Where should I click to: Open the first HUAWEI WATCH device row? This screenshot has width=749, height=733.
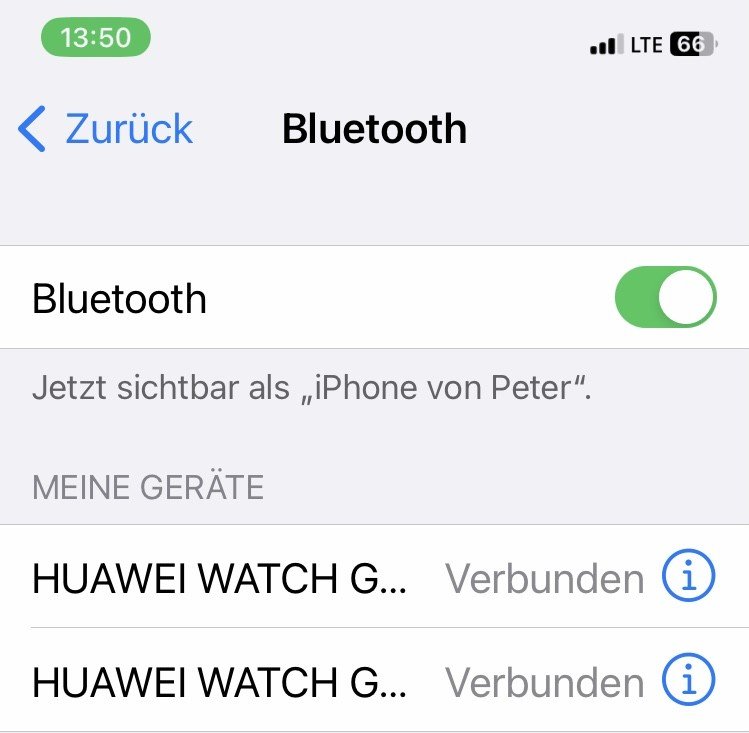tap(220, 578)
